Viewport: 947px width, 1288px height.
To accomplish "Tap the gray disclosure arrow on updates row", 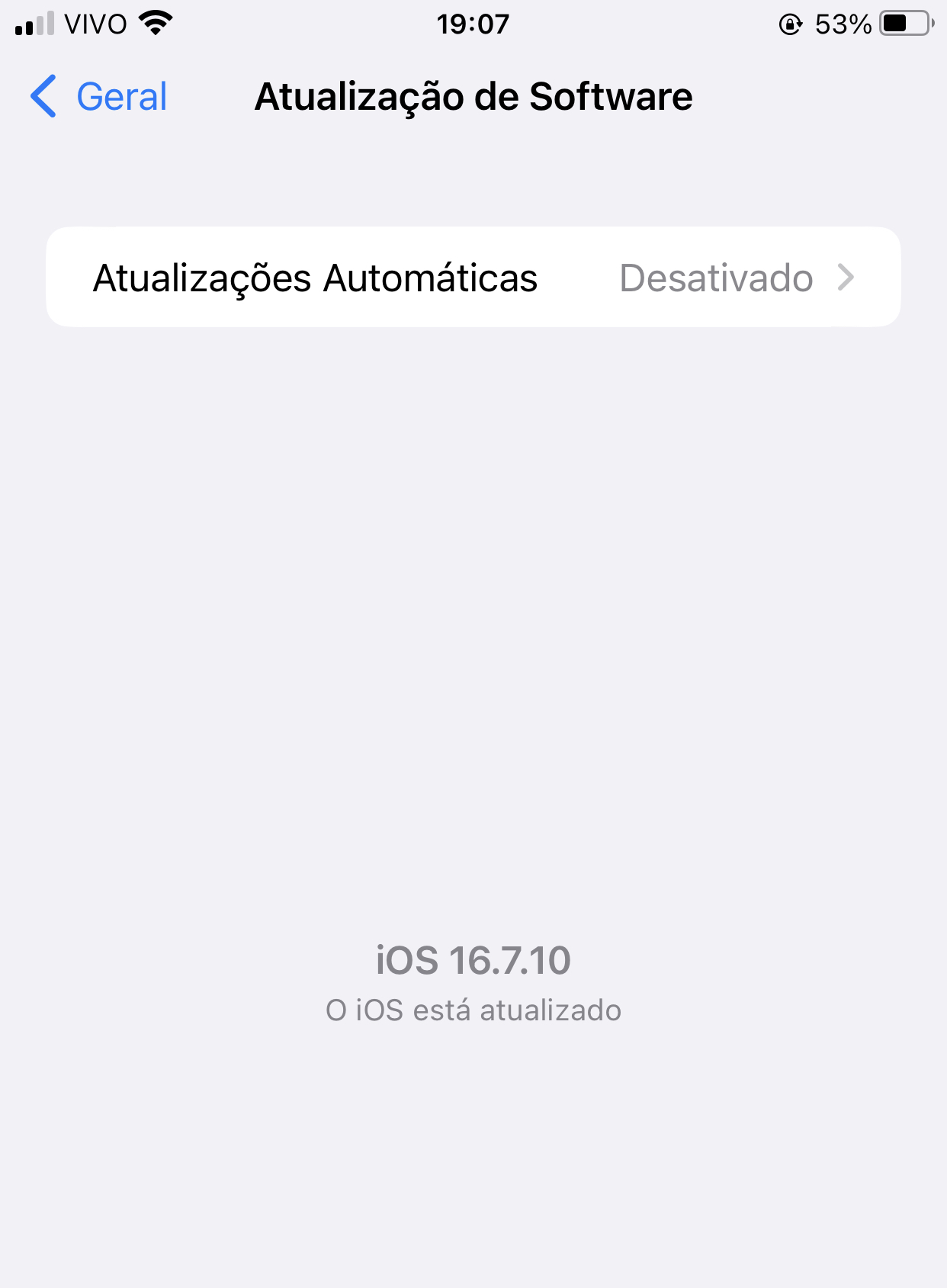I will 845,278.
